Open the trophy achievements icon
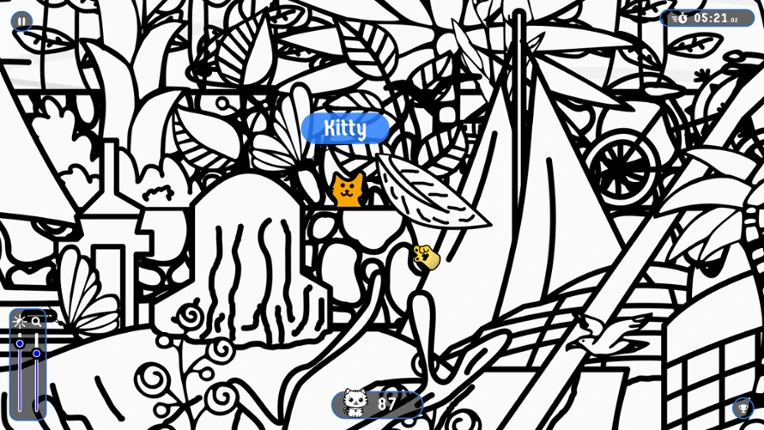The image size is (764, 430). point(743,408)
